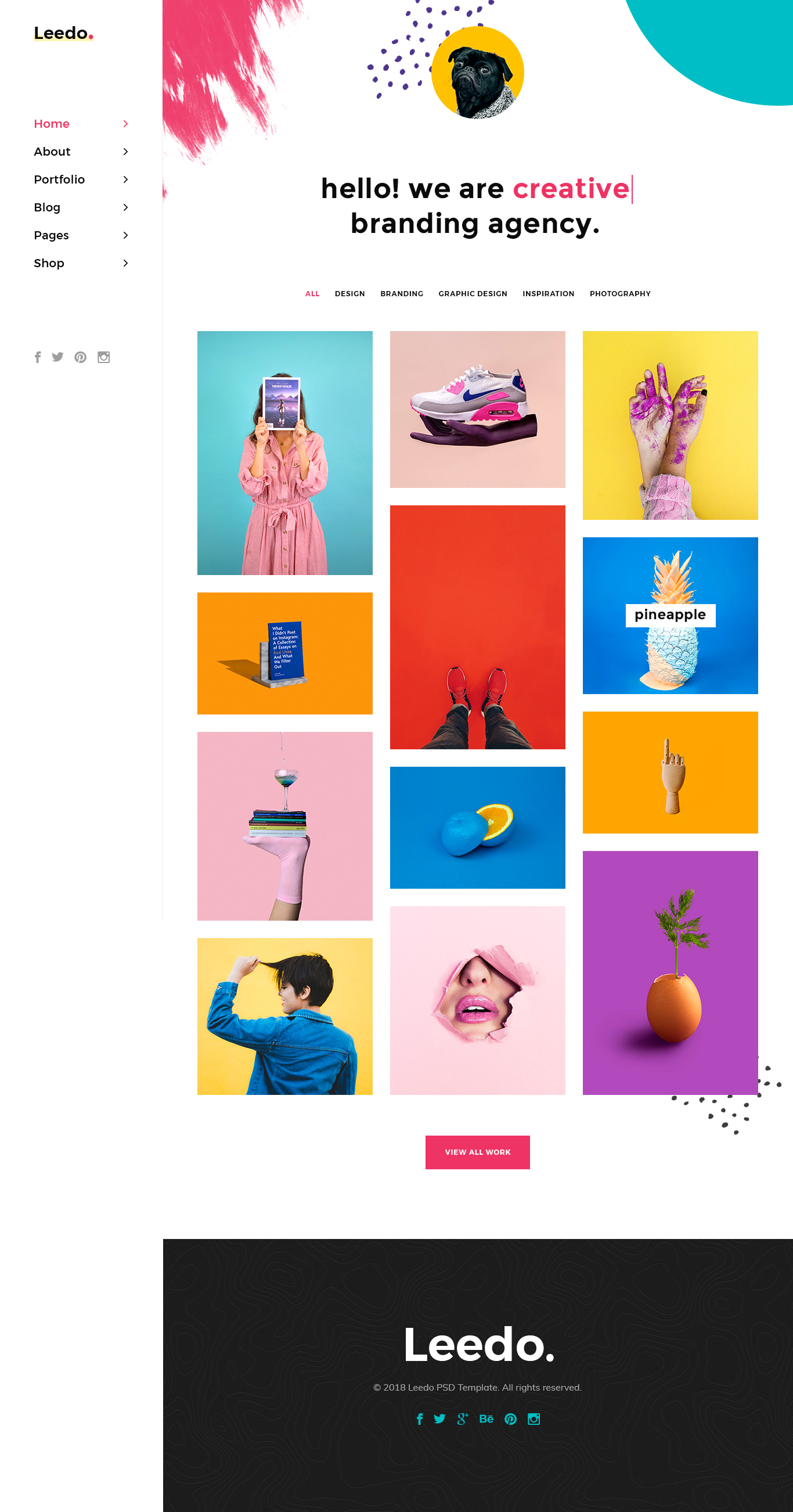Open the footer Instagram icon

coord(533,1418)
